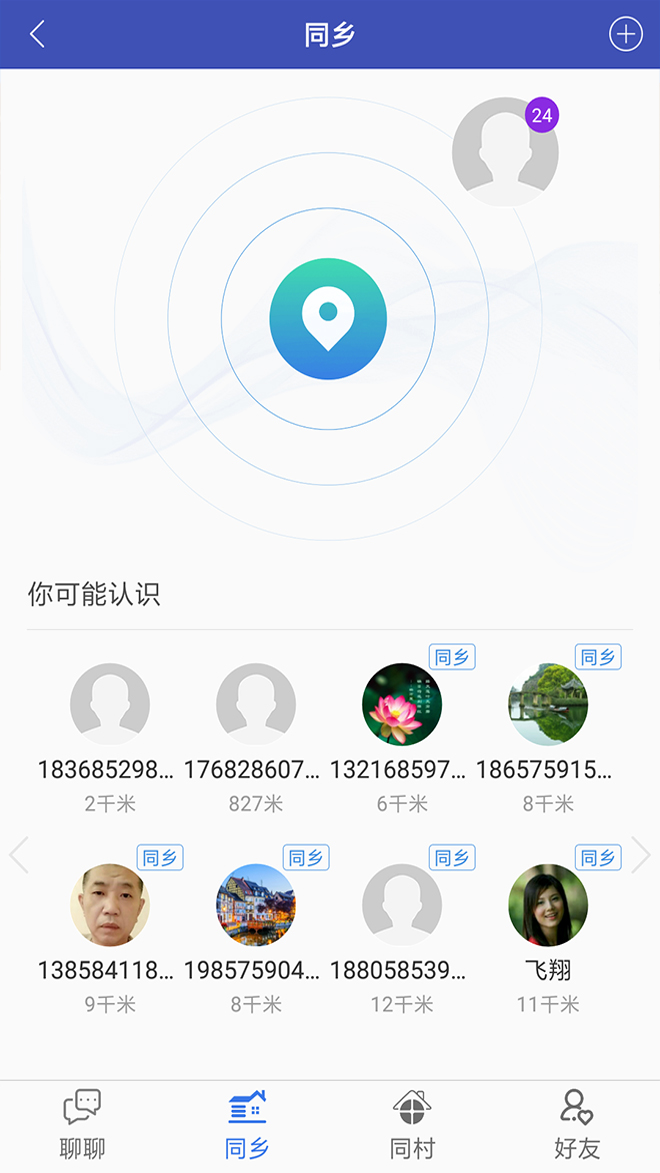Show the next page of suggested people
The image size is (660, 1173).
coord(641,855)
